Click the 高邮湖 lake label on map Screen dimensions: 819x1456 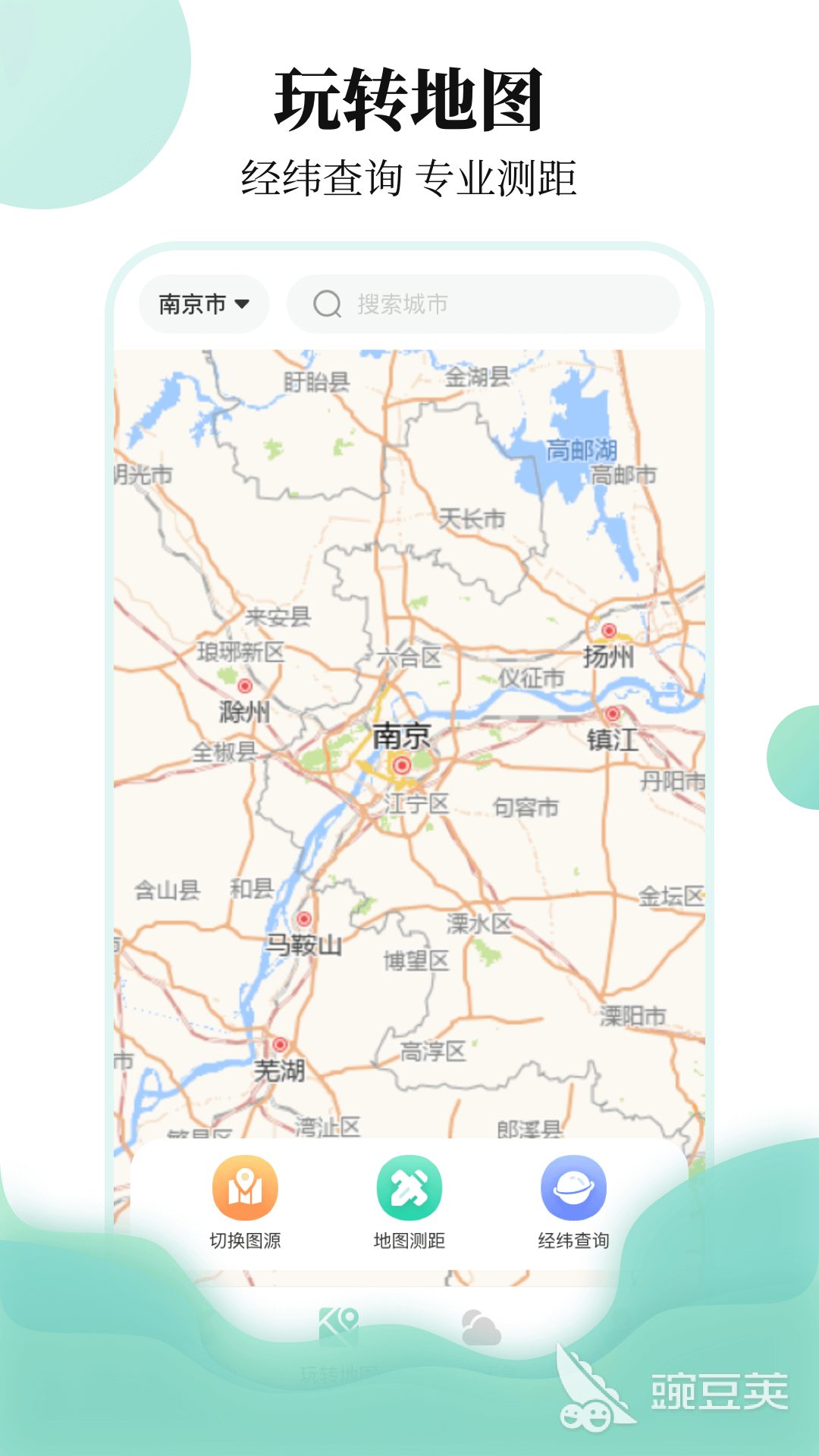click(582, 448)
